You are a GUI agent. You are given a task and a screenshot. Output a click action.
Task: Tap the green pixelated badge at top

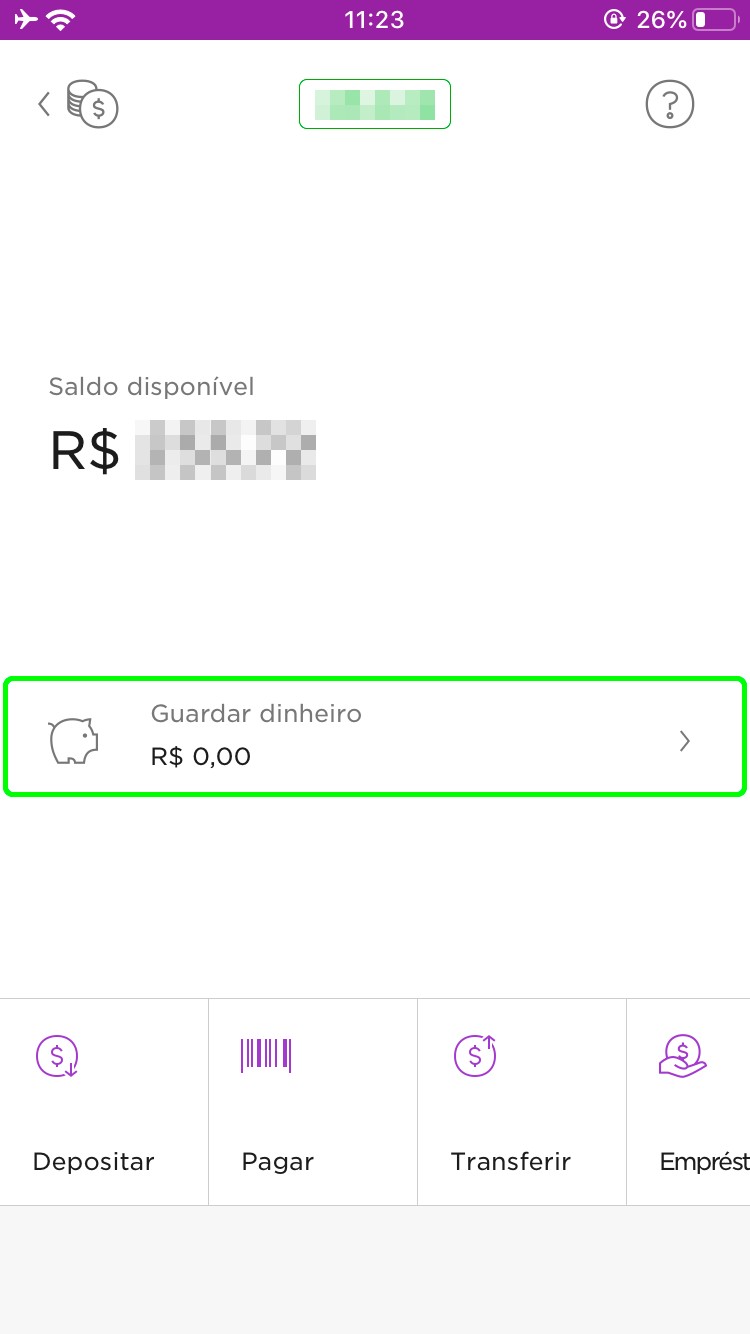[375, 104]
